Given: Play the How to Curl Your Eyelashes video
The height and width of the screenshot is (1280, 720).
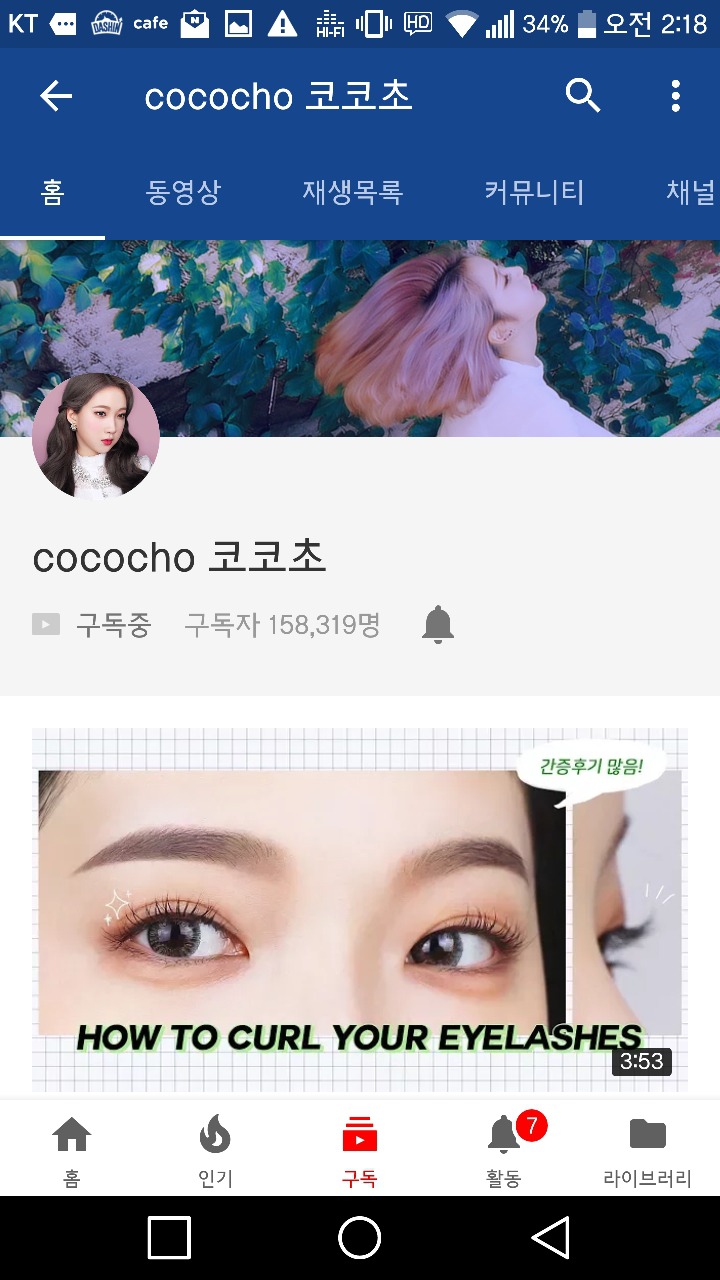Looking at the screenshot, I should 360,910.
